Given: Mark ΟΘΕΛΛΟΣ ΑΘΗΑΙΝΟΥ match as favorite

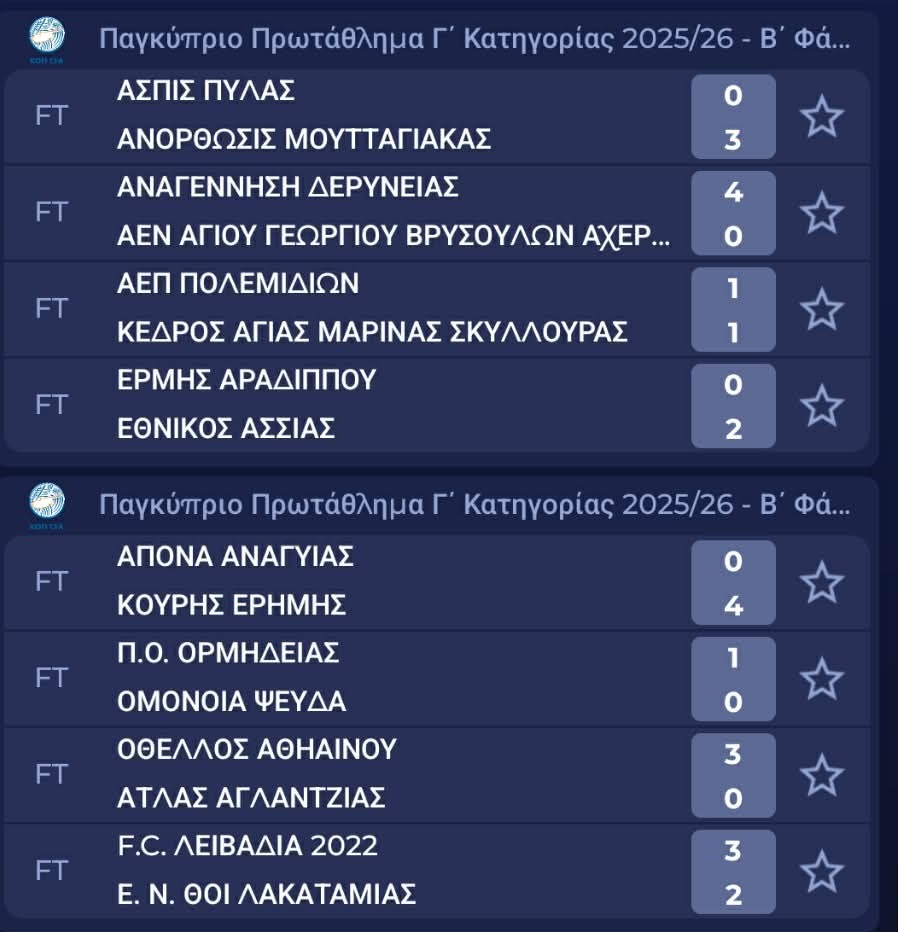Looking at the screenshot, I should click(x=821, y=775).
